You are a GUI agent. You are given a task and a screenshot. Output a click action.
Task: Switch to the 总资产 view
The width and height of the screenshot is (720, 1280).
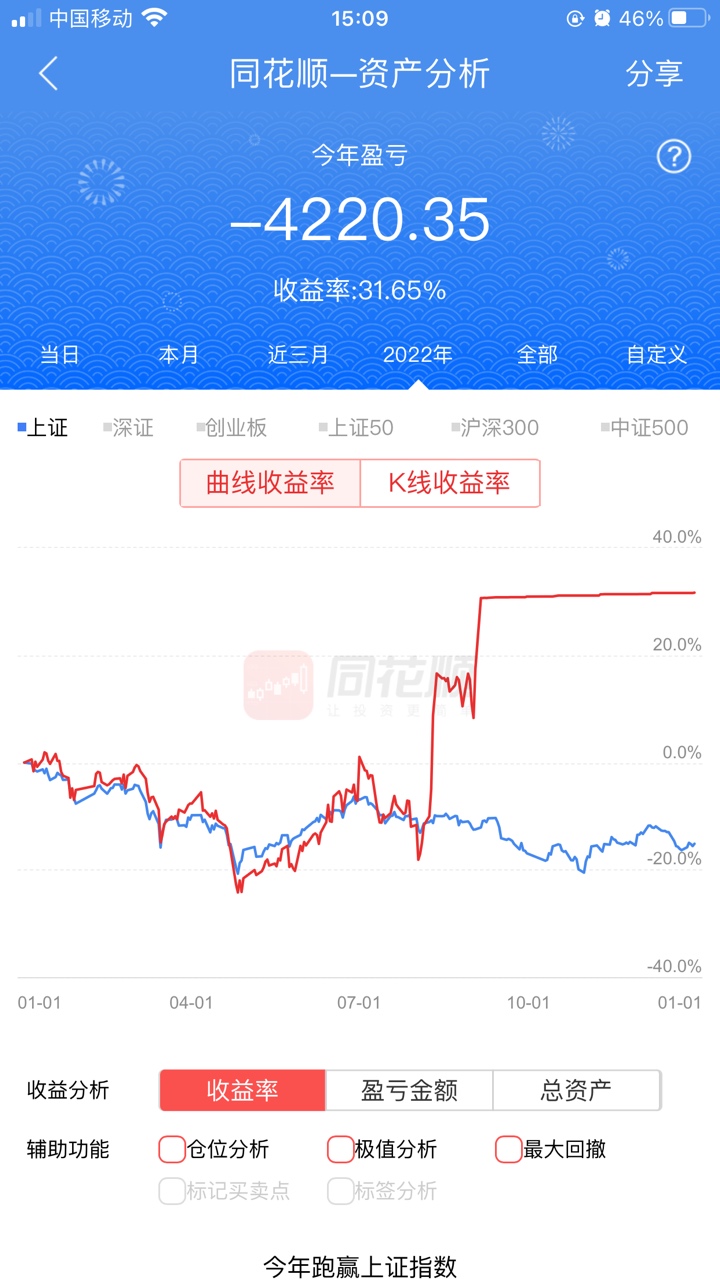pyautogui.click(x=576, y=1090)
